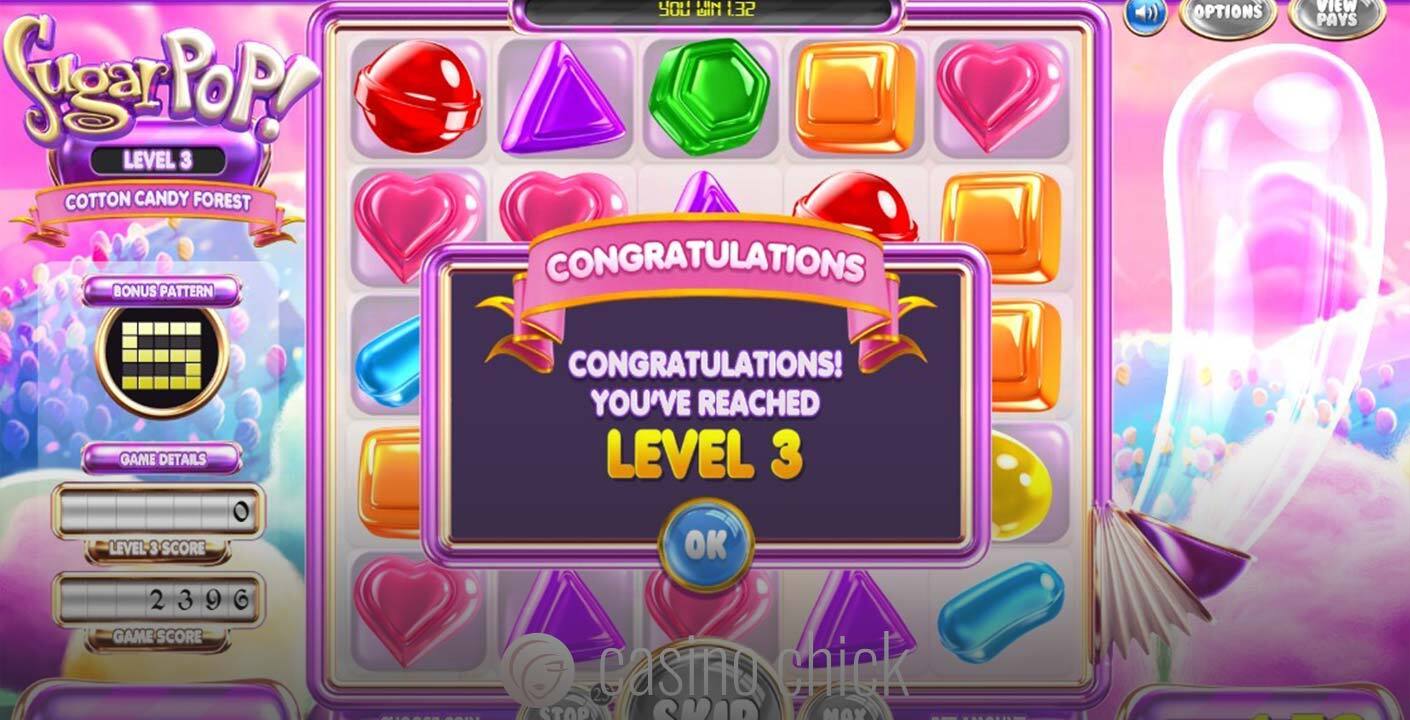Open Game Details

click(x=162, y=459)
